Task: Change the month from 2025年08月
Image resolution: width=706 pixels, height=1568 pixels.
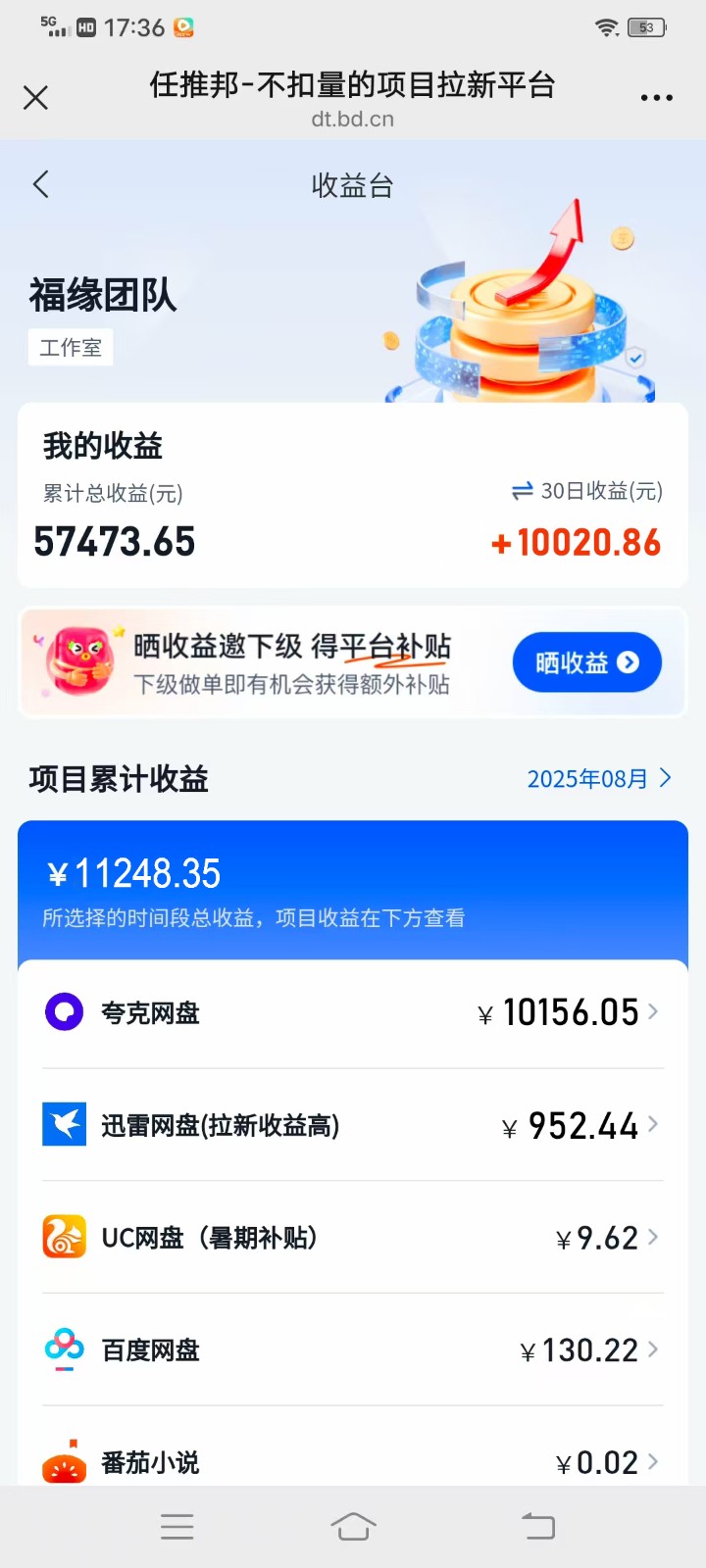Action: coord(598,778)
